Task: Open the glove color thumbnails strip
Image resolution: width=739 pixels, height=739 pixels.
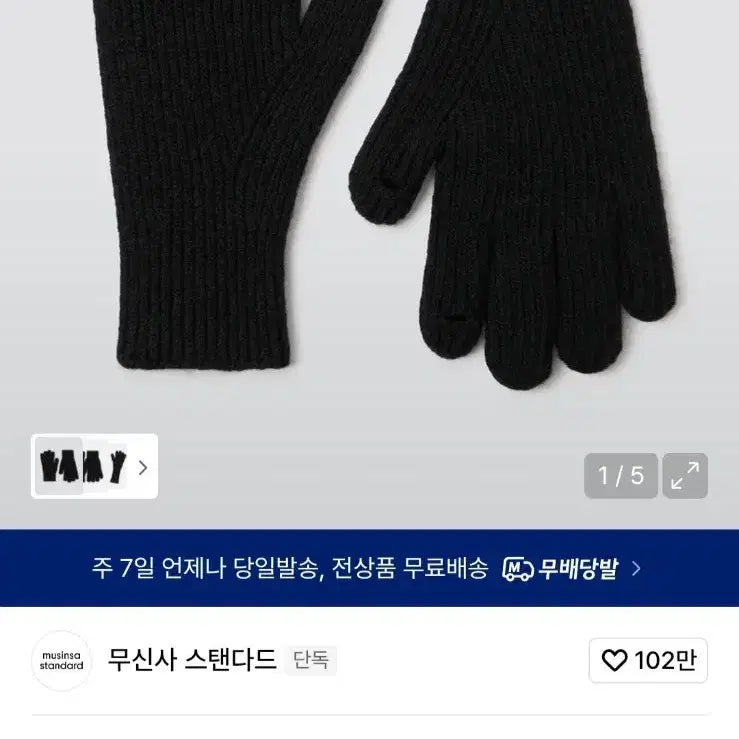Action: (95, 466)
